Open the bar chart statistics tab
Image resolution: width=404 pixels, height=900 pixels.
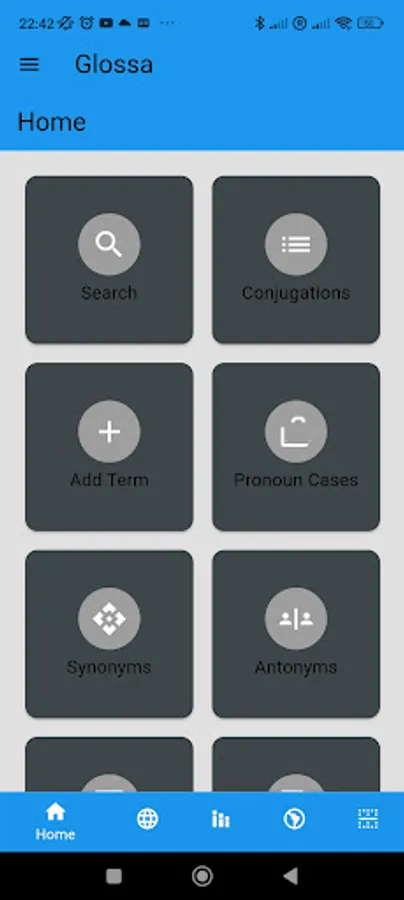pyautogui.click(x=220, y=819)
